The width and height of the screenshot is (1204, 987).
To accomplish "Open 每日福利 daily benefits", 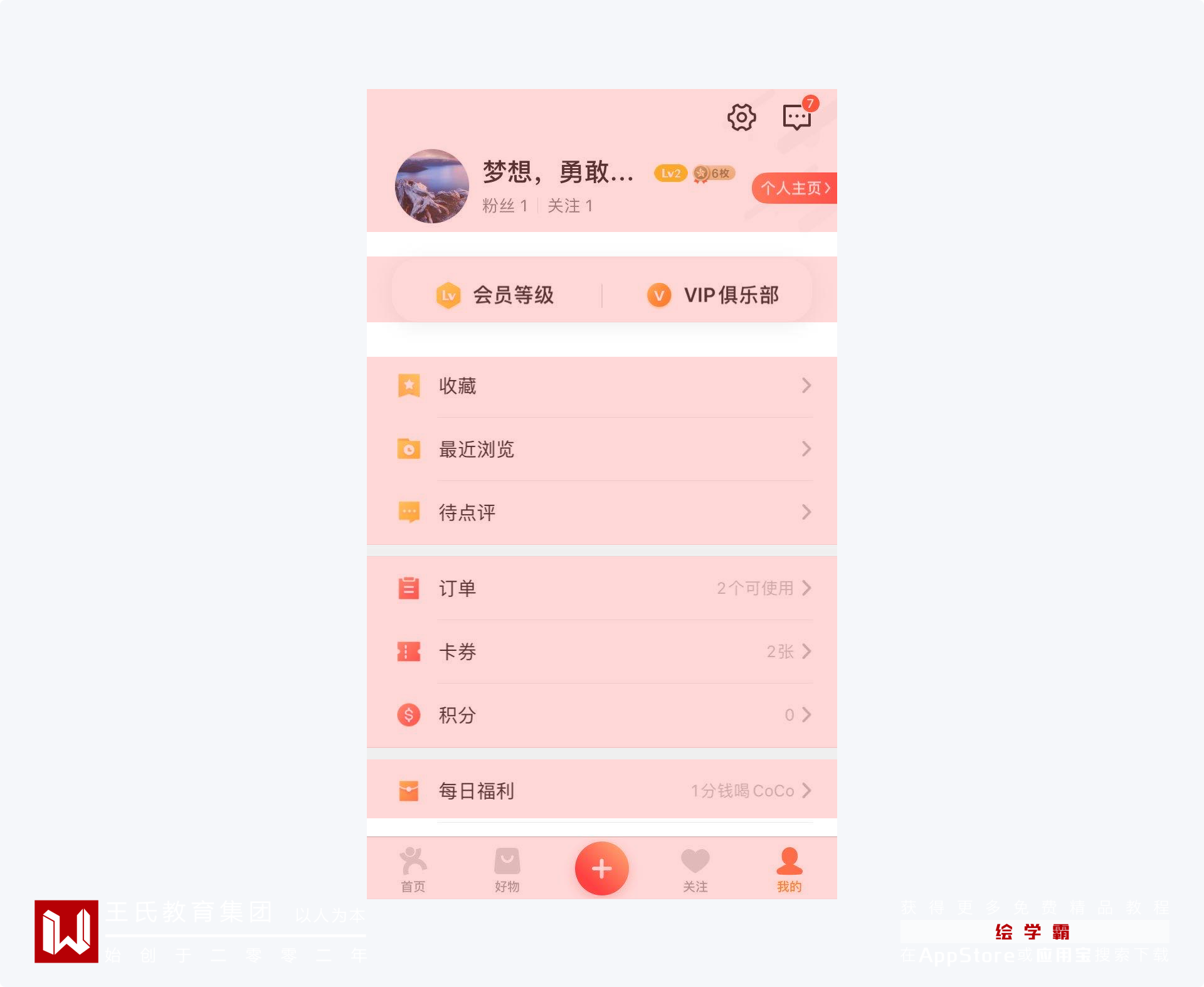I will click(602, 791).
